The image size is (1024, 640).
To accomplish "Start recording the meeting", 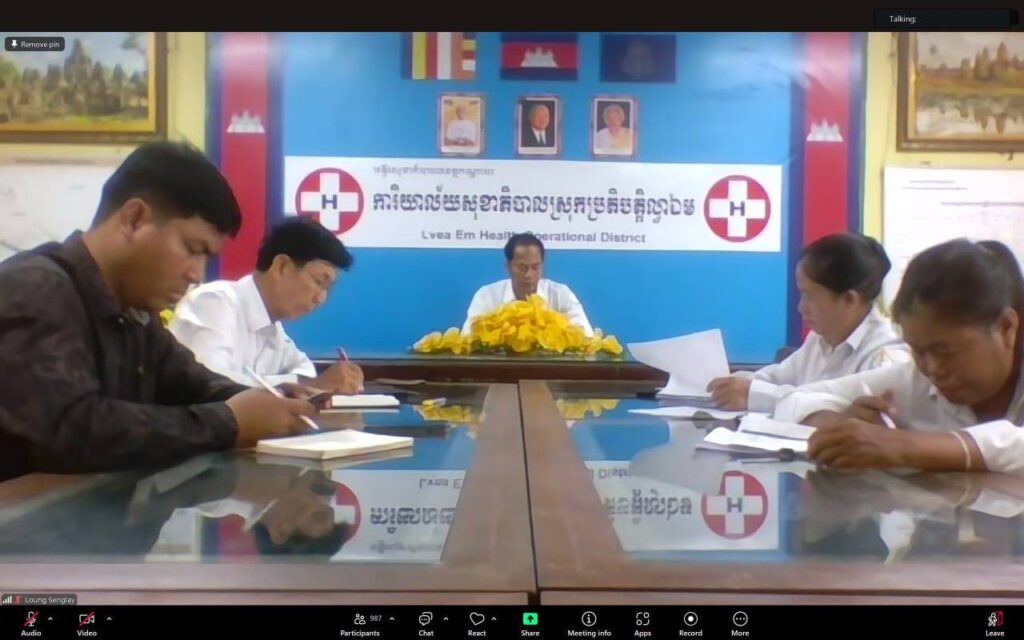I will coord(690,621).
